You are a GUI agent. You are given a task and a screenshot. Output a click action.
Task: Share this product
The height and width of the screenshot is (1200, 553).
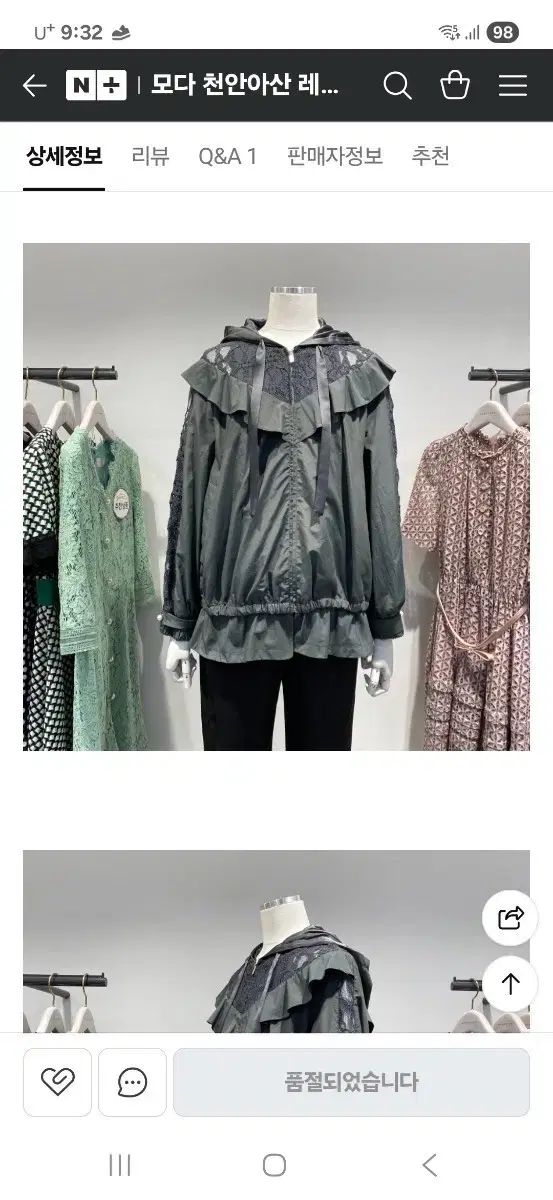[510, 918]
